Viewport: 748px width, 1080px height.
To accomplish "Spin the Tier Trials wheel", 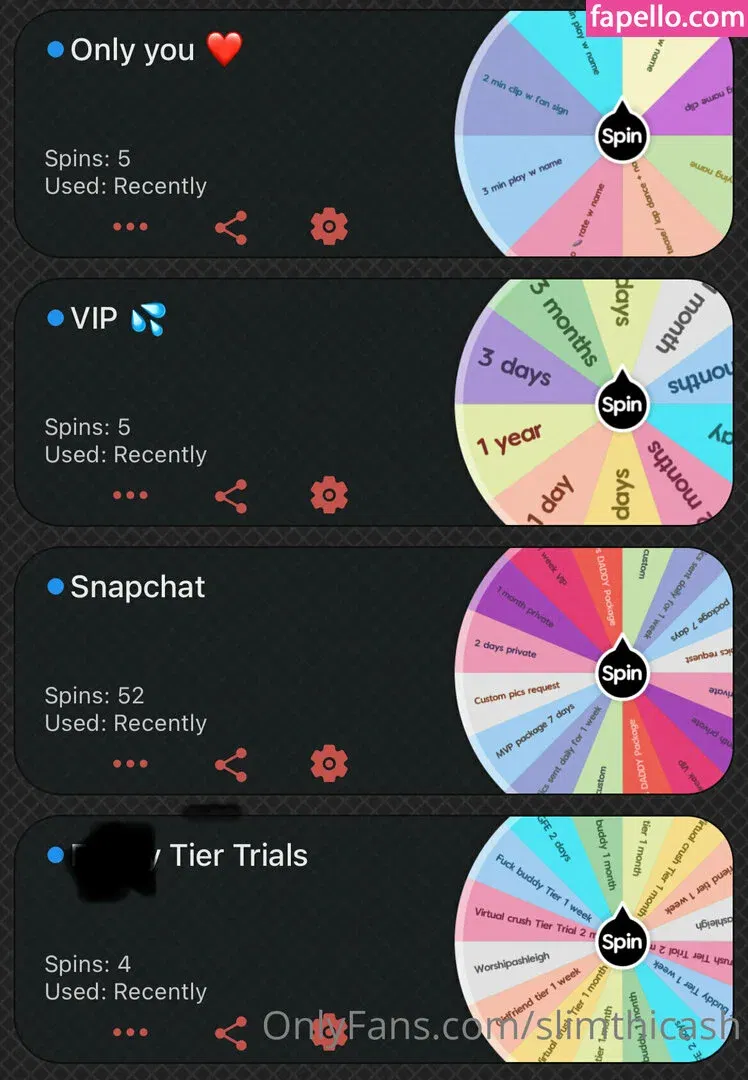I will (x=621, y=941).
